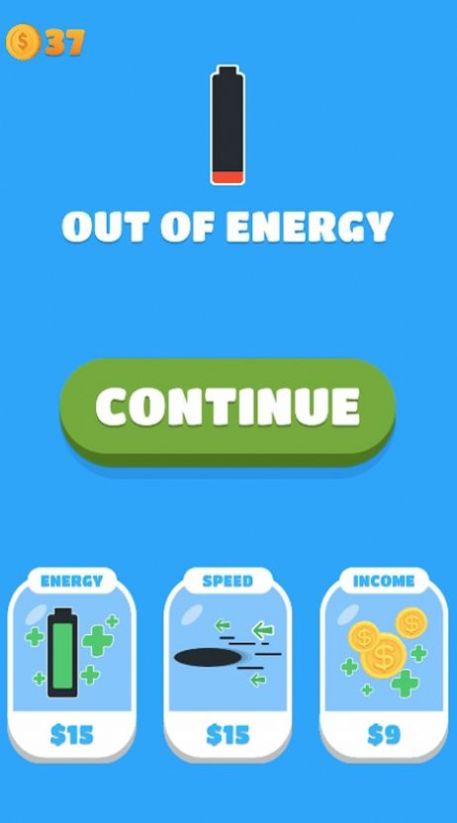Upgrade Income for $9

[384, 664]
